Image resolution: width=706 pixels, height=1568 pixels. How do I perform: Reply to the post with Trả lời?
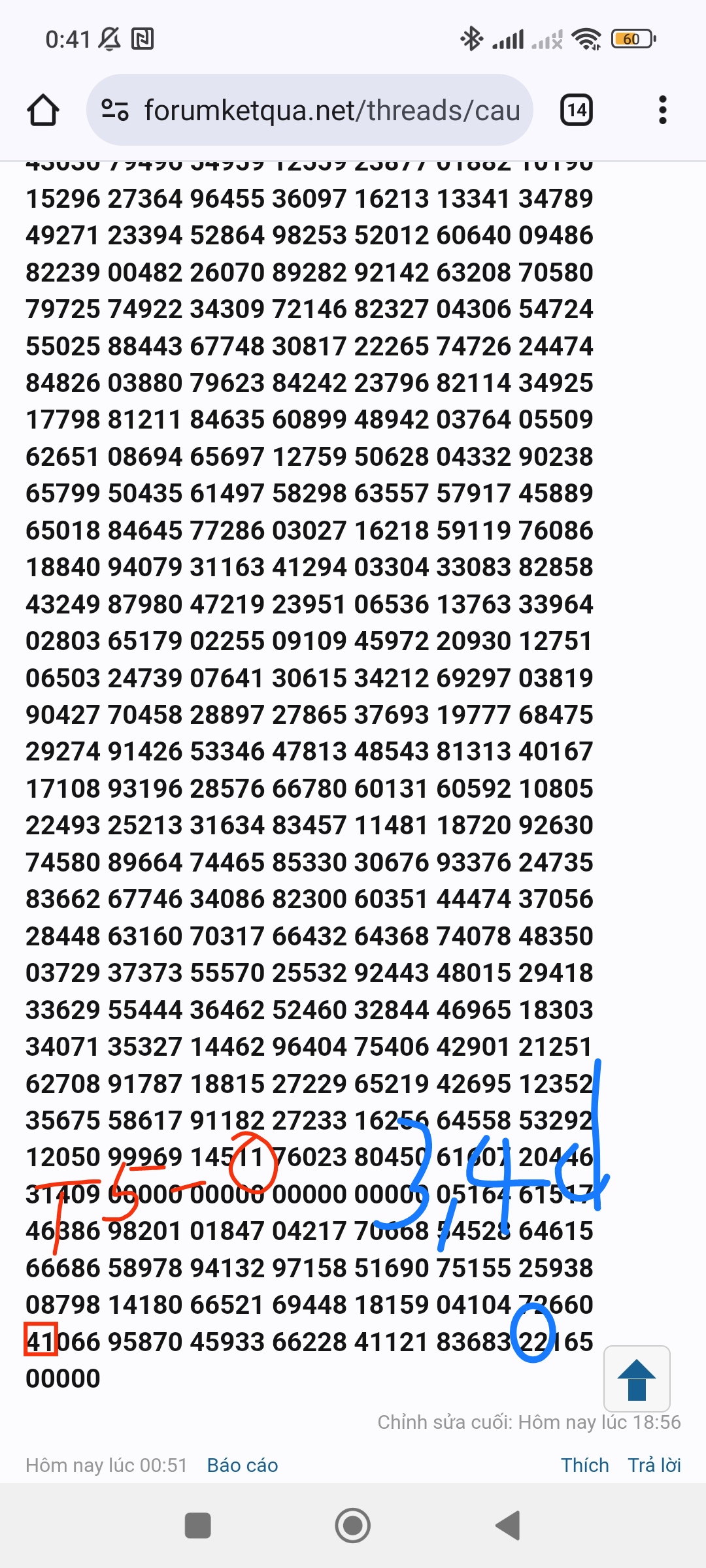(654, 1465)
